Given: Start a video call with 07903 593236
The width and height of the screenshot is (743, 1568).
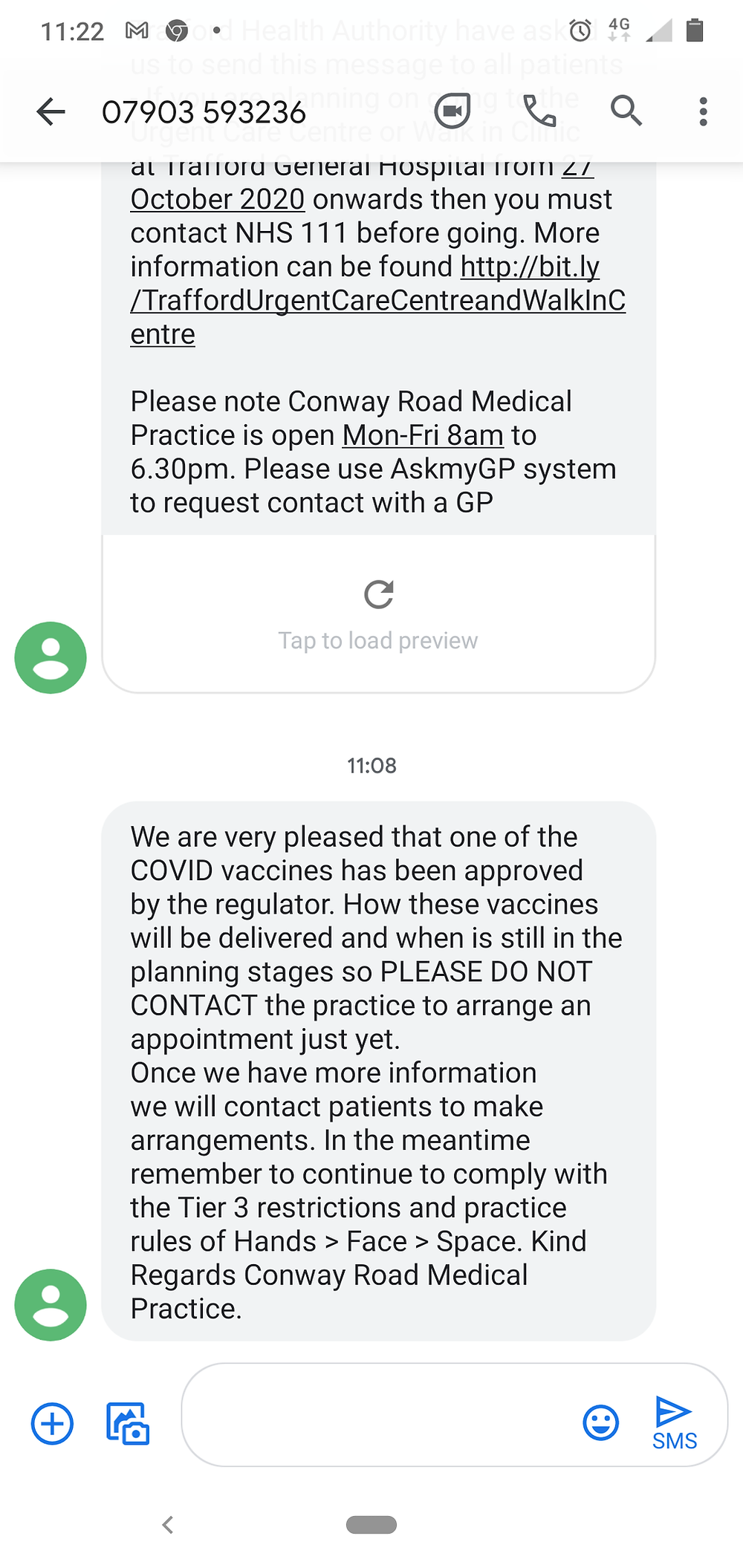Looking at the screenshot, I should coord(452,112).
